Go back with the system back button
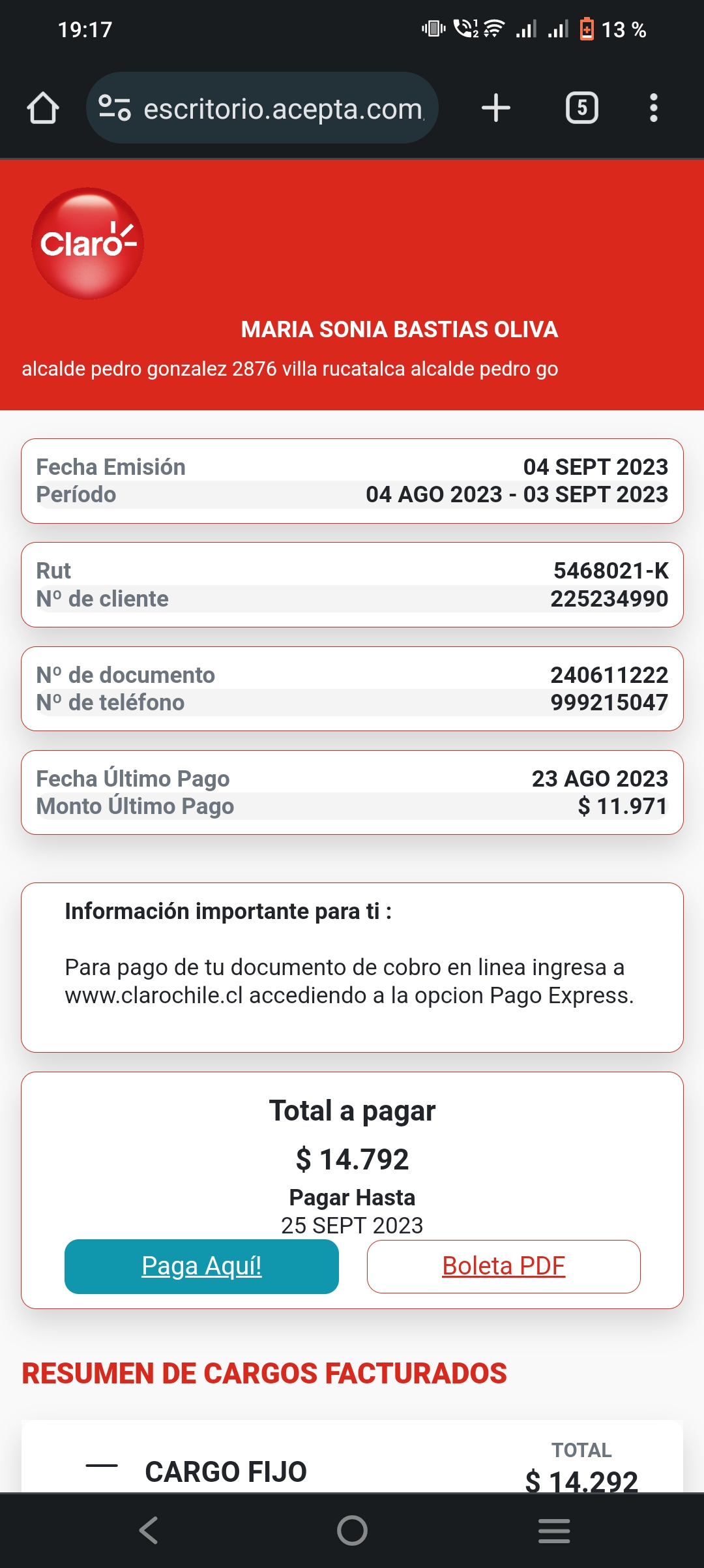 (149, 1530)
